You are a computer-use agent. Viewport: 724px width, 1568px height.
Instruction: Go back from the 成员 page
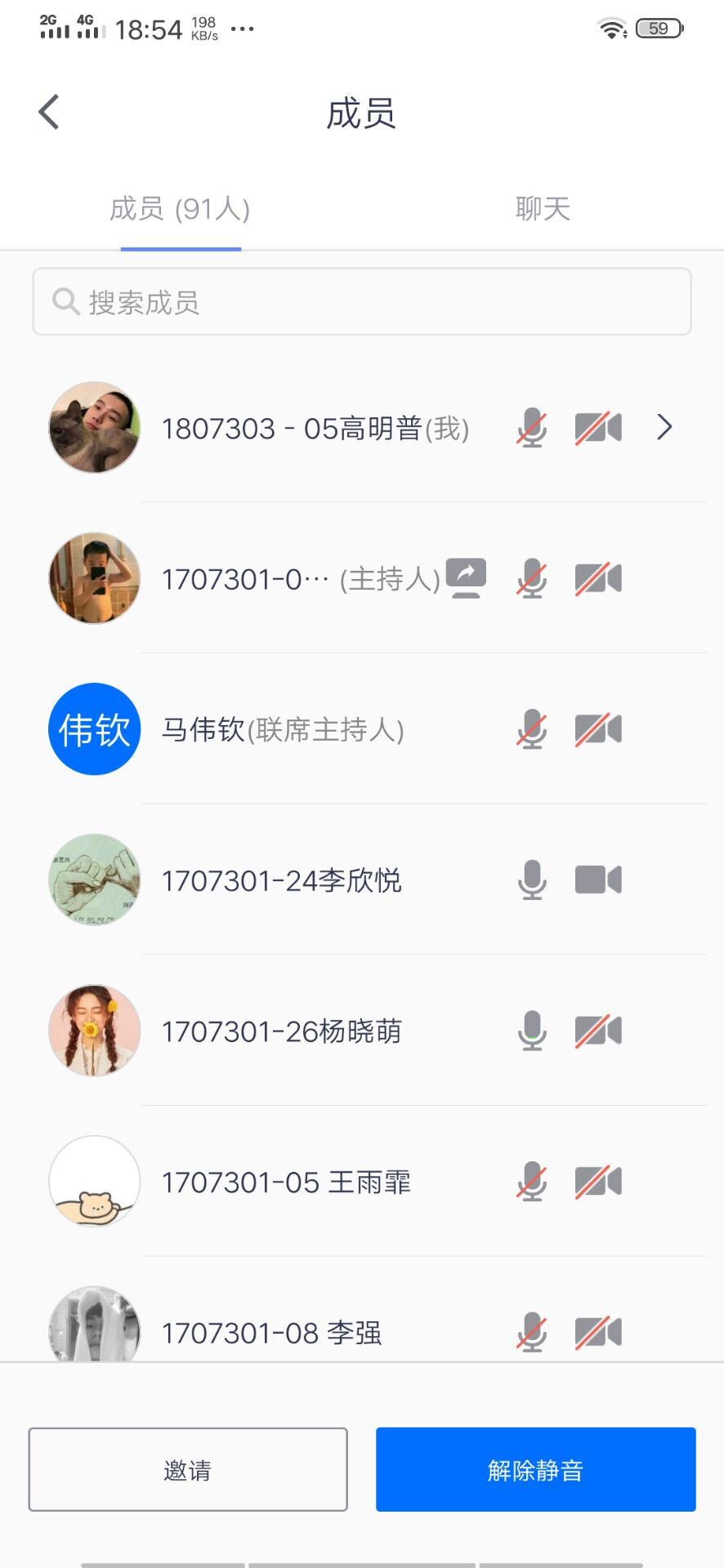pos(49,112)
